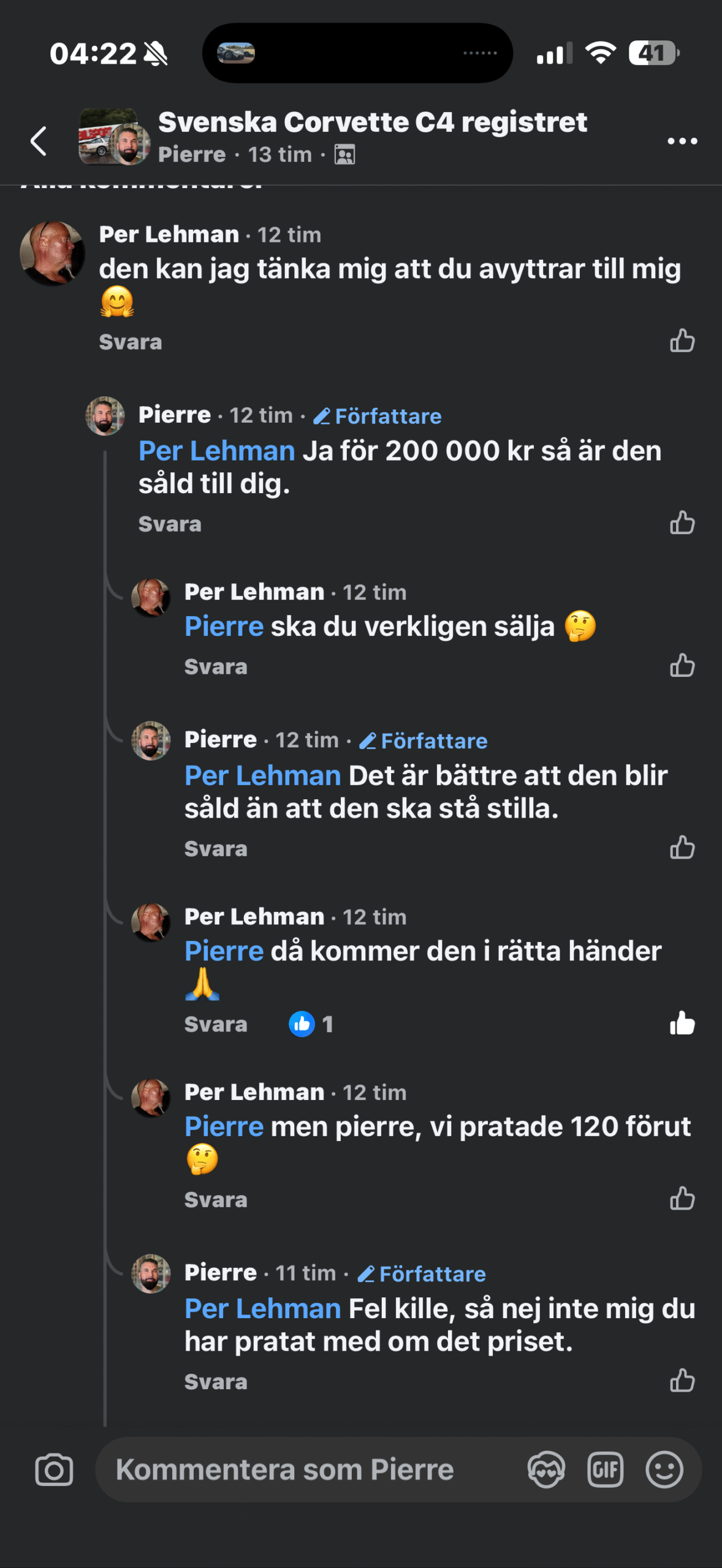Viewport: 722px width, 1568px height.
Task: Like the "pratade 120 förut" comment
Action: pos(682,1198)
